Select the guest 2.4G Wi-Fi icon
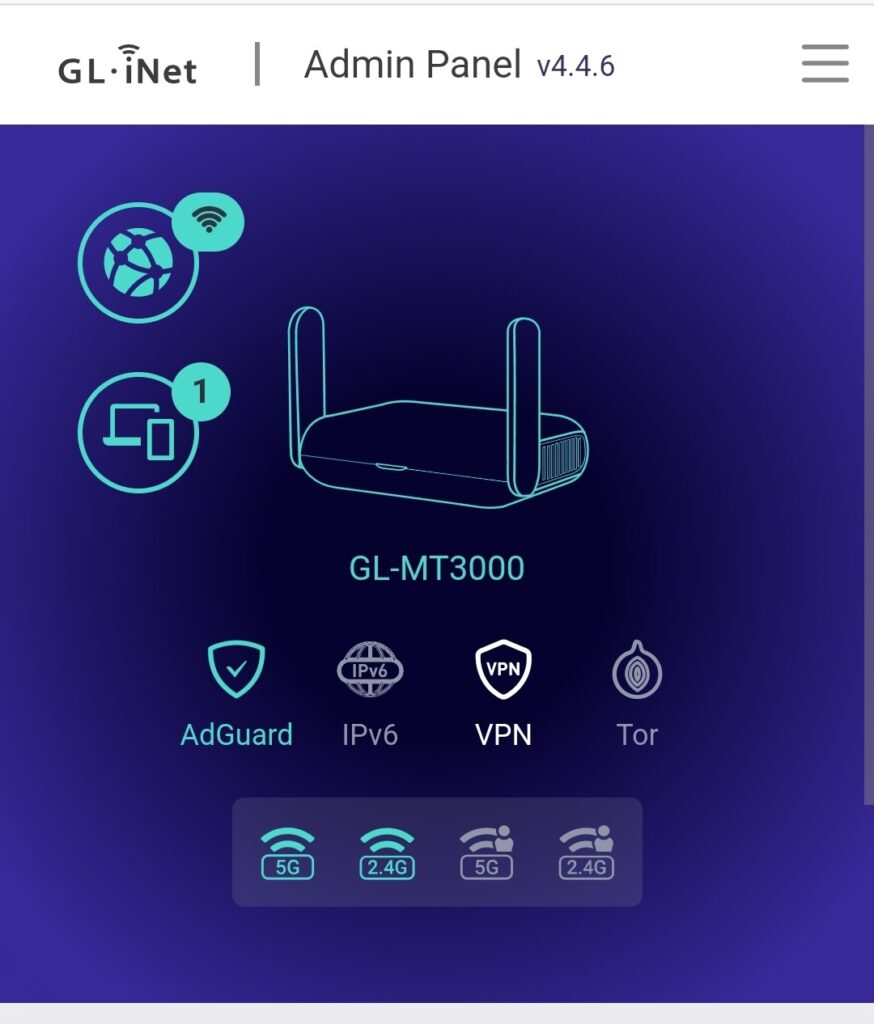This screenshot has height=1024, width=874. pyautogui.click(x=587, y=853)
